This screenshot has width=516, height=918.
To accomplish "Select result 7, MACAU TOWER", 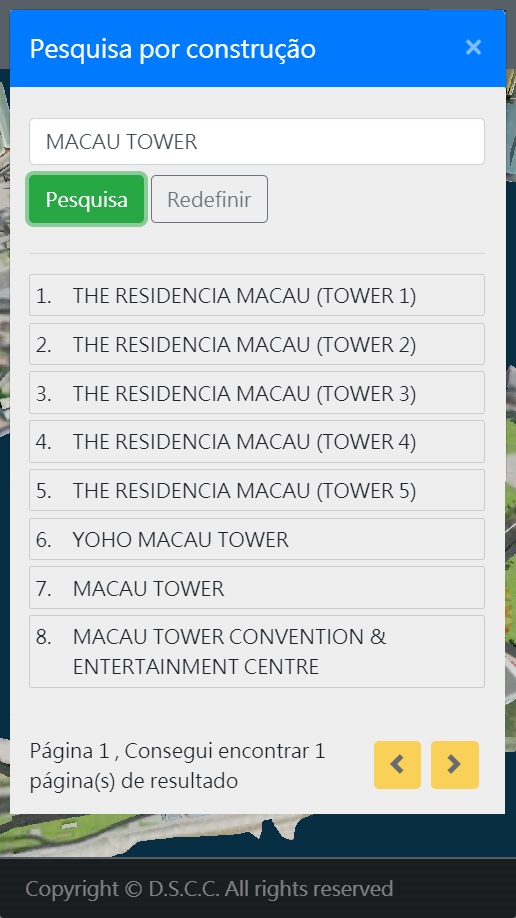I will coord(257,587).
